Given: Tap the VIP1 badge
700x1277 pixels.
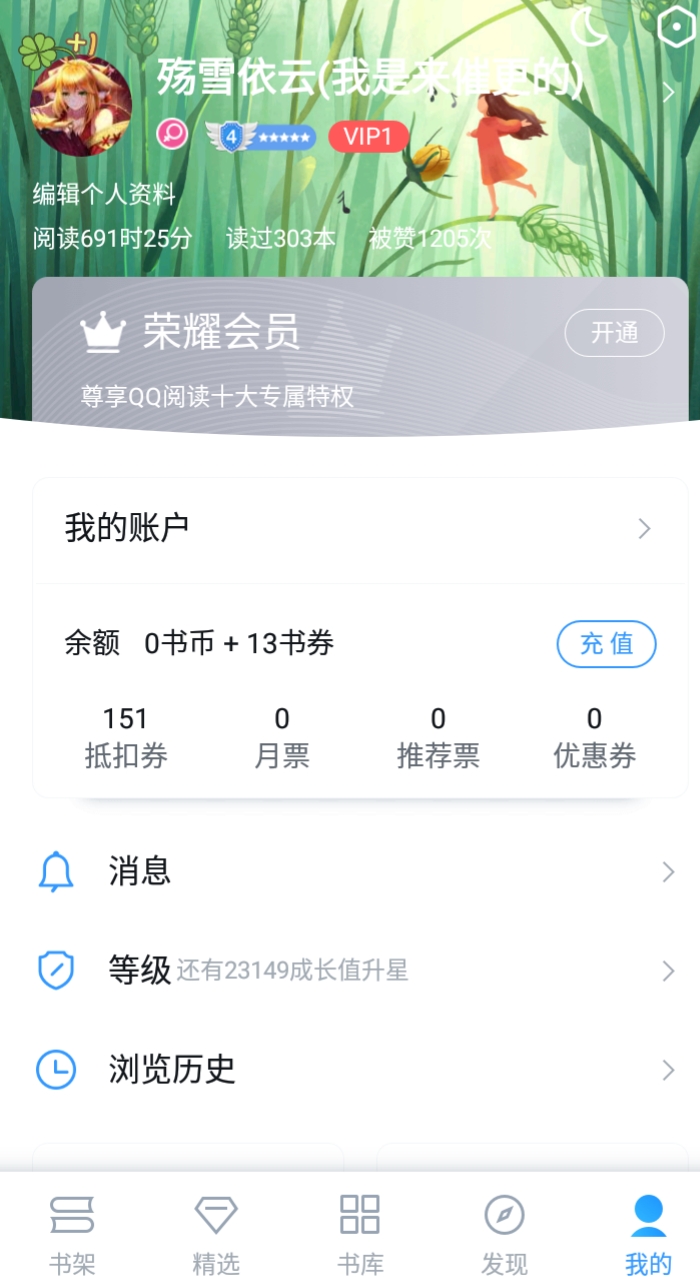Looking at the screenshot, I should click(368, 137).
